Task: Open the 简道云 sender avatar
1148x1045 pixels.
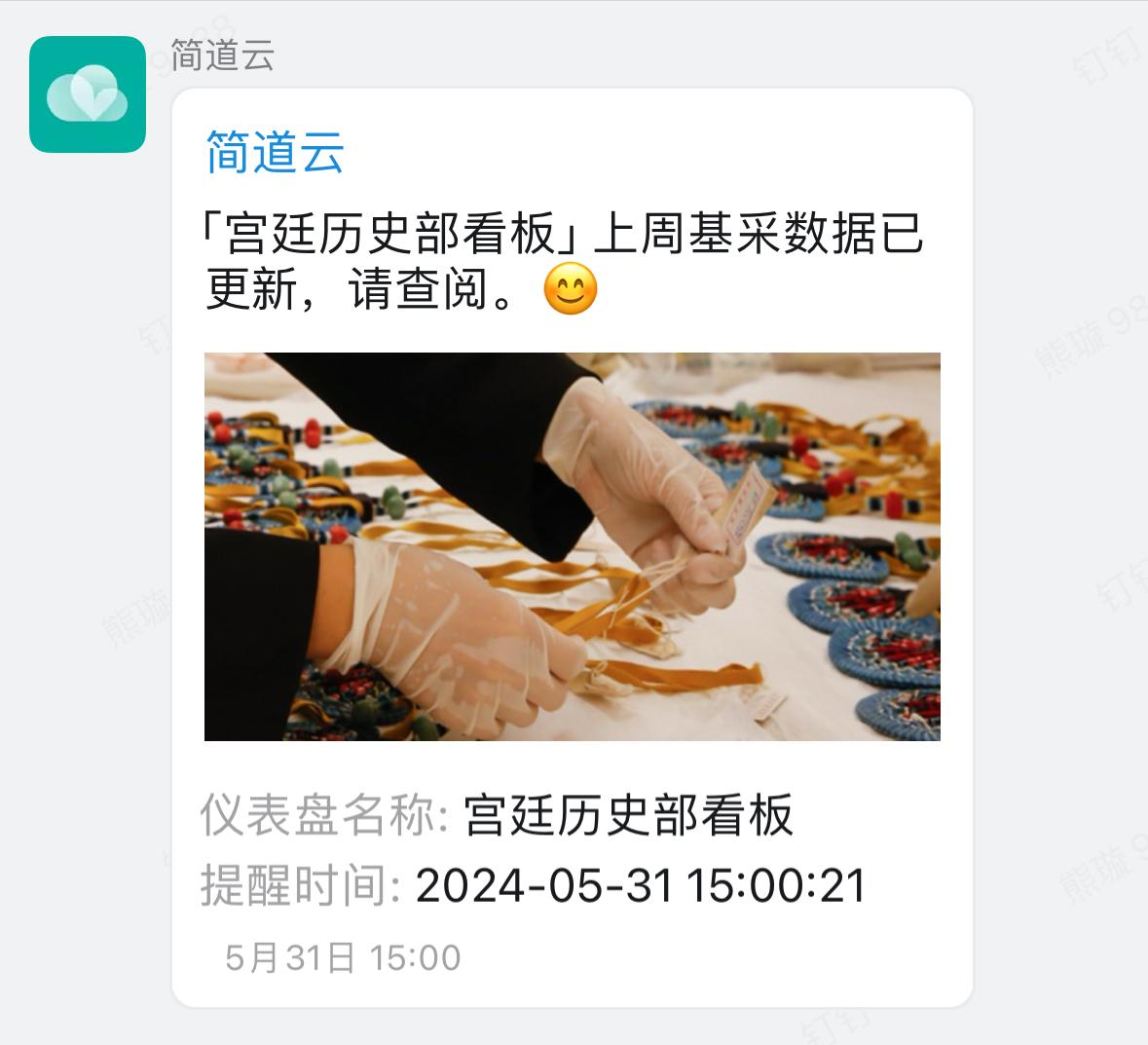Action: (88, 94)
